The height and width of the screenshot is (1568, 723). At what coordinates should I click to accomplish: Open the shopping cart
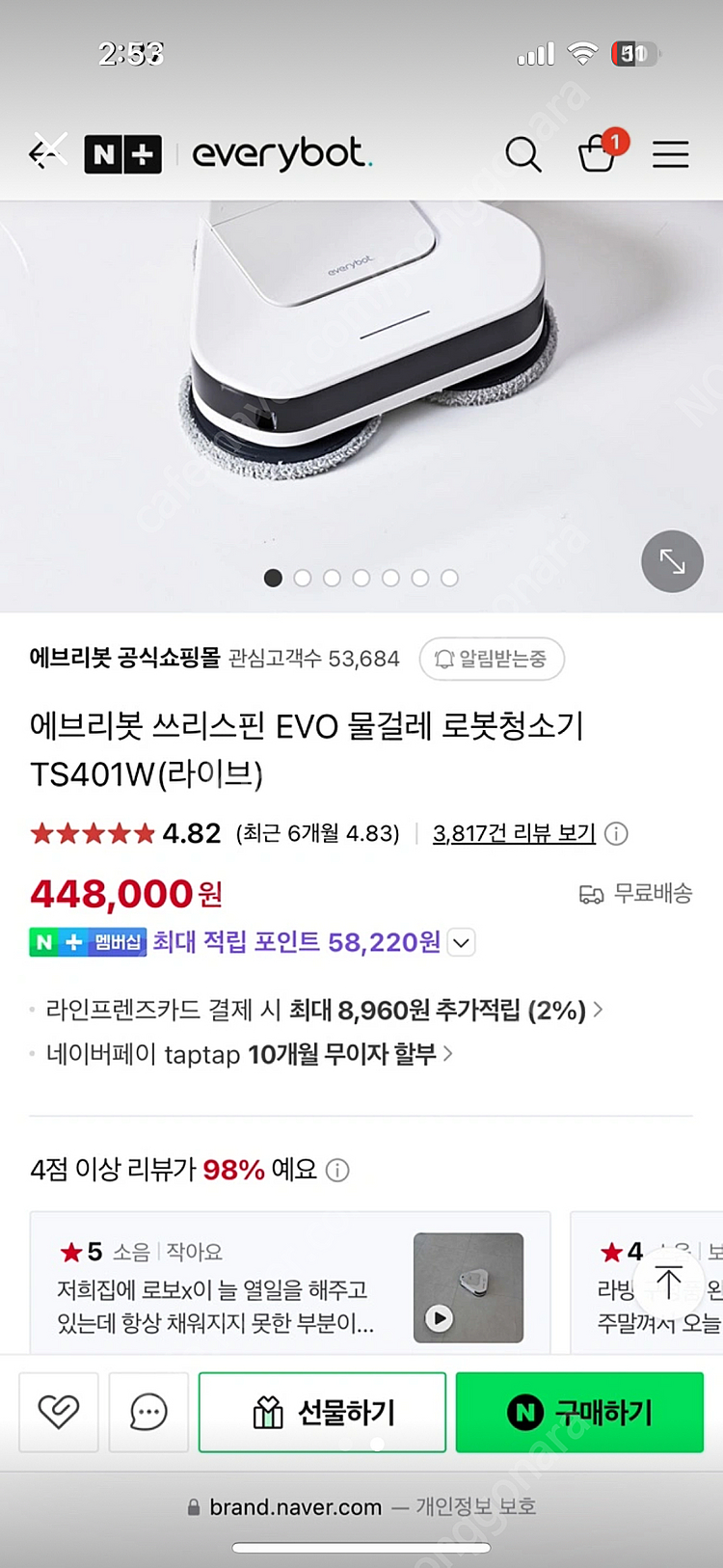point(597,153)
